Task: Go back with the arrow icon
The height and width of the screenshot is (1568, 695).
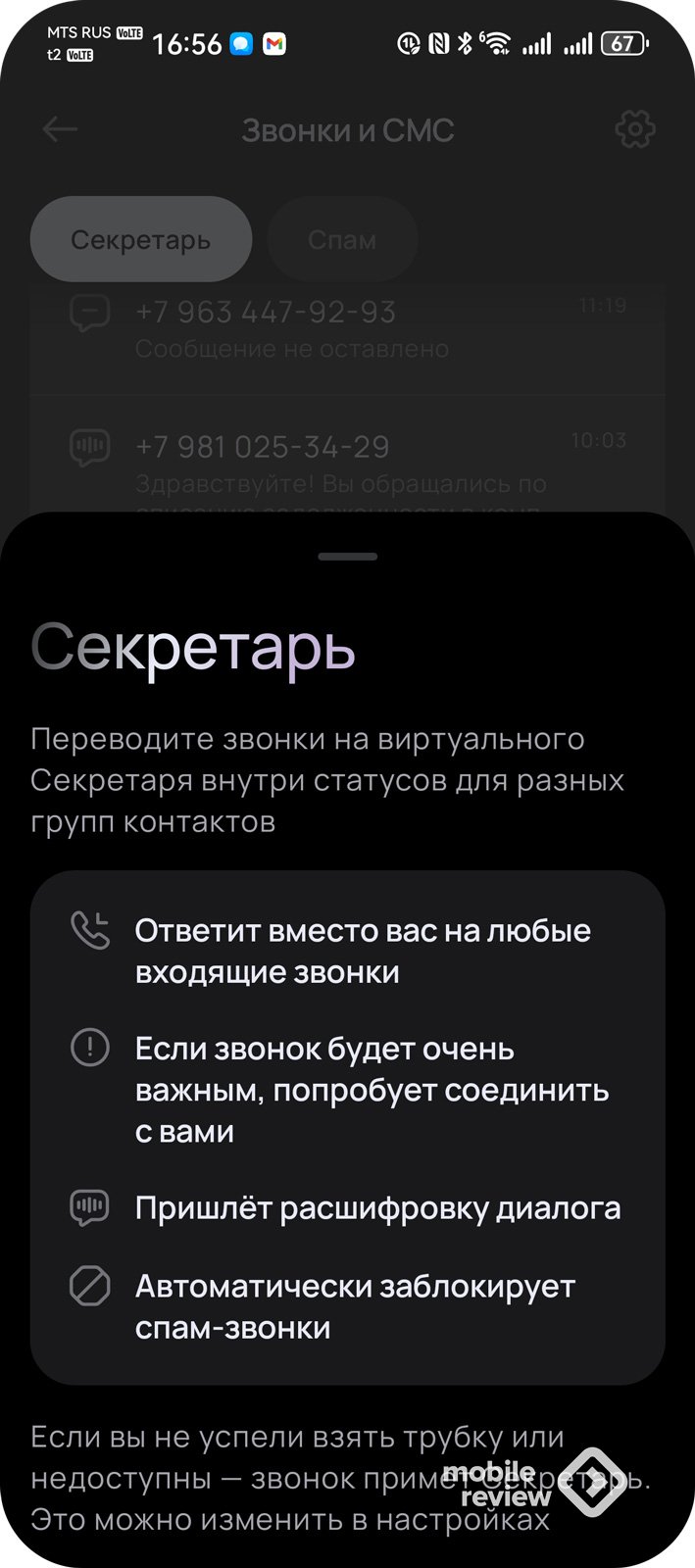Action: (60, 129)
